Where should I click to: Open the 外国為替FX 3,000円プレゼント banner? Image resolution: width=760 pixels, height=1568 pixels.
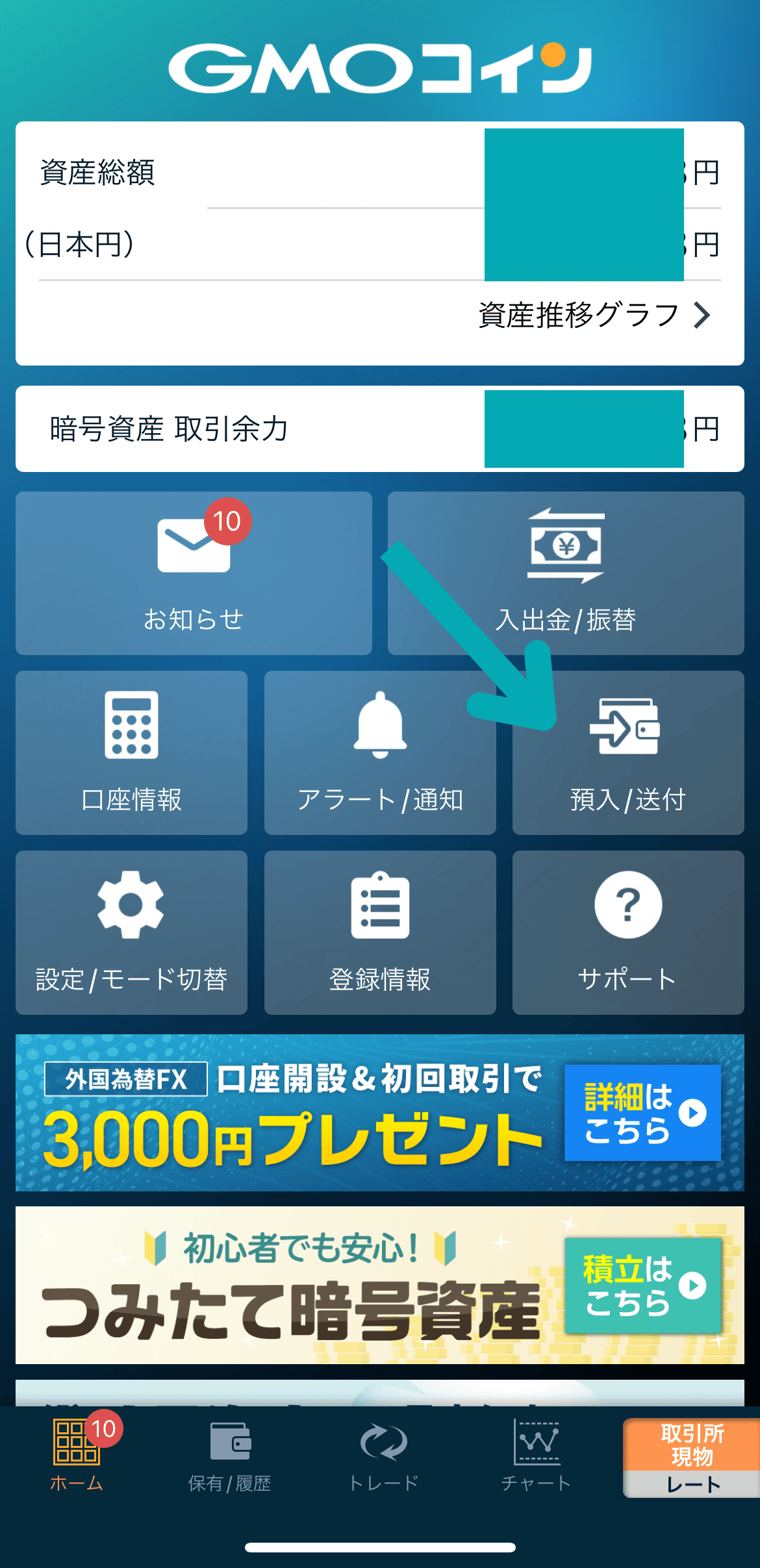(x=380, y=1112)
